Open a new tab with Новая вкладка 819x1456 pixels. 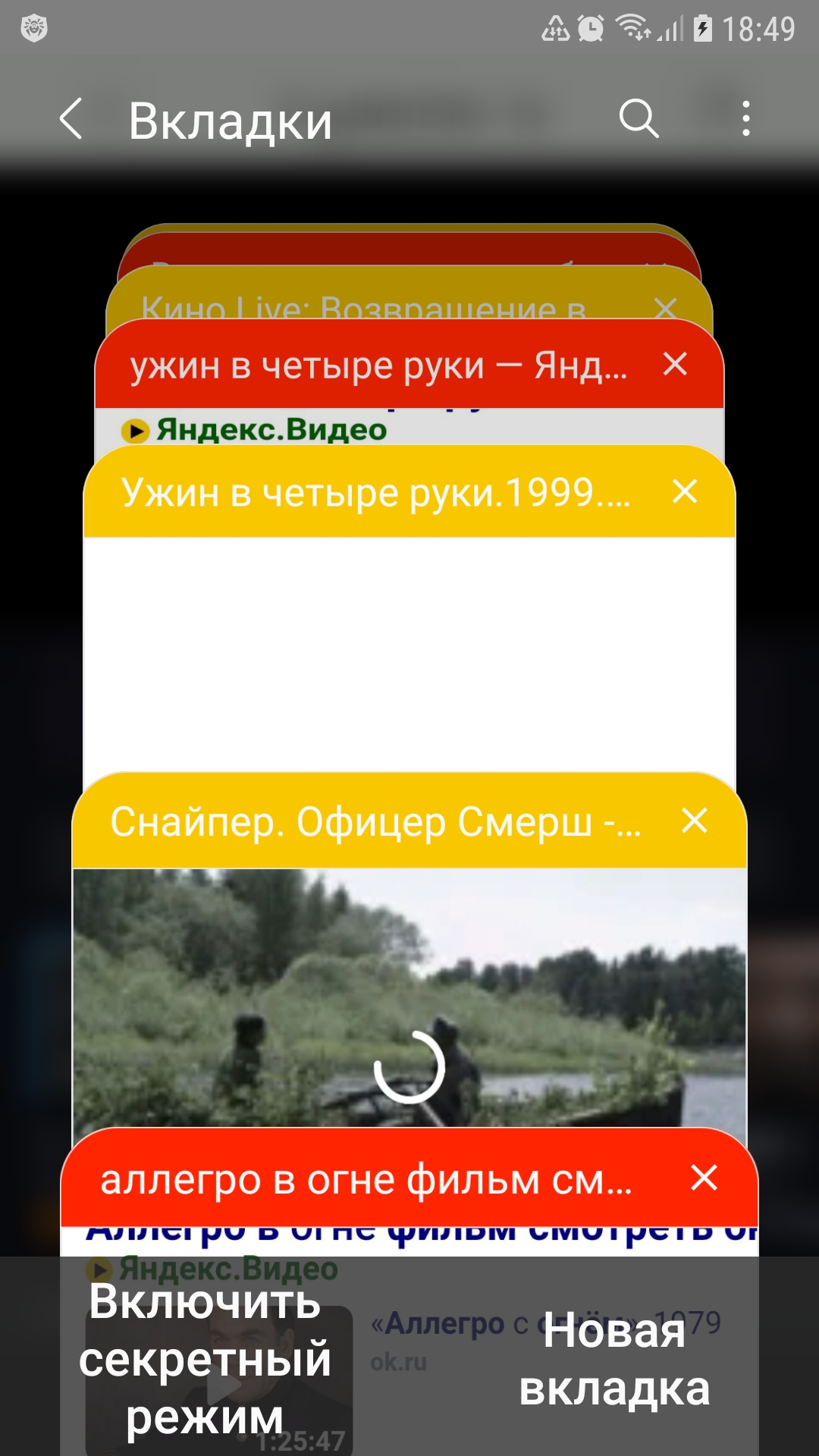click(x=614, y=1359)
